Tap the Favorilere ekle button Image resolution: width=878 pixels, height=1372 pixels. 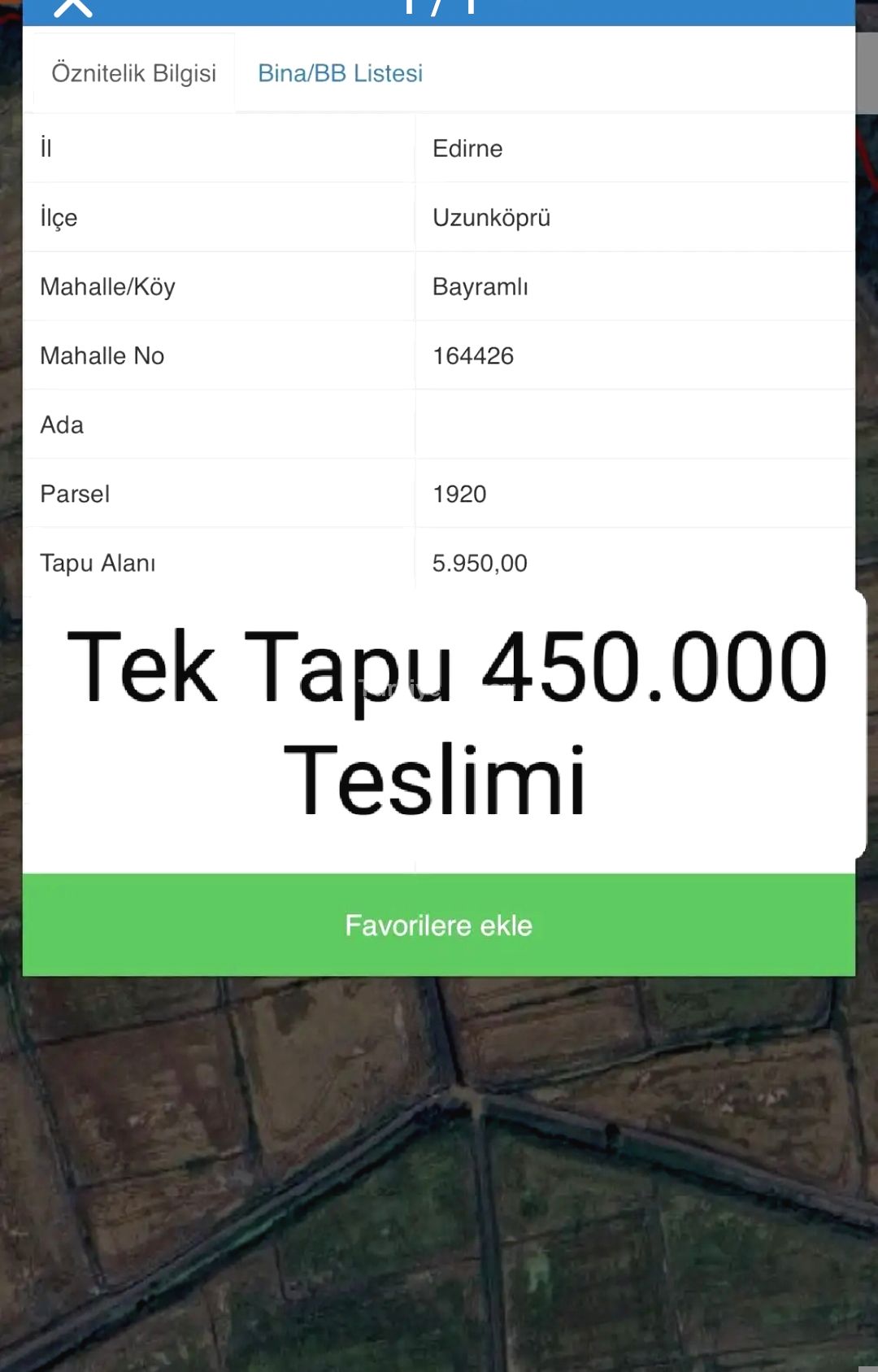coord(439,925)
